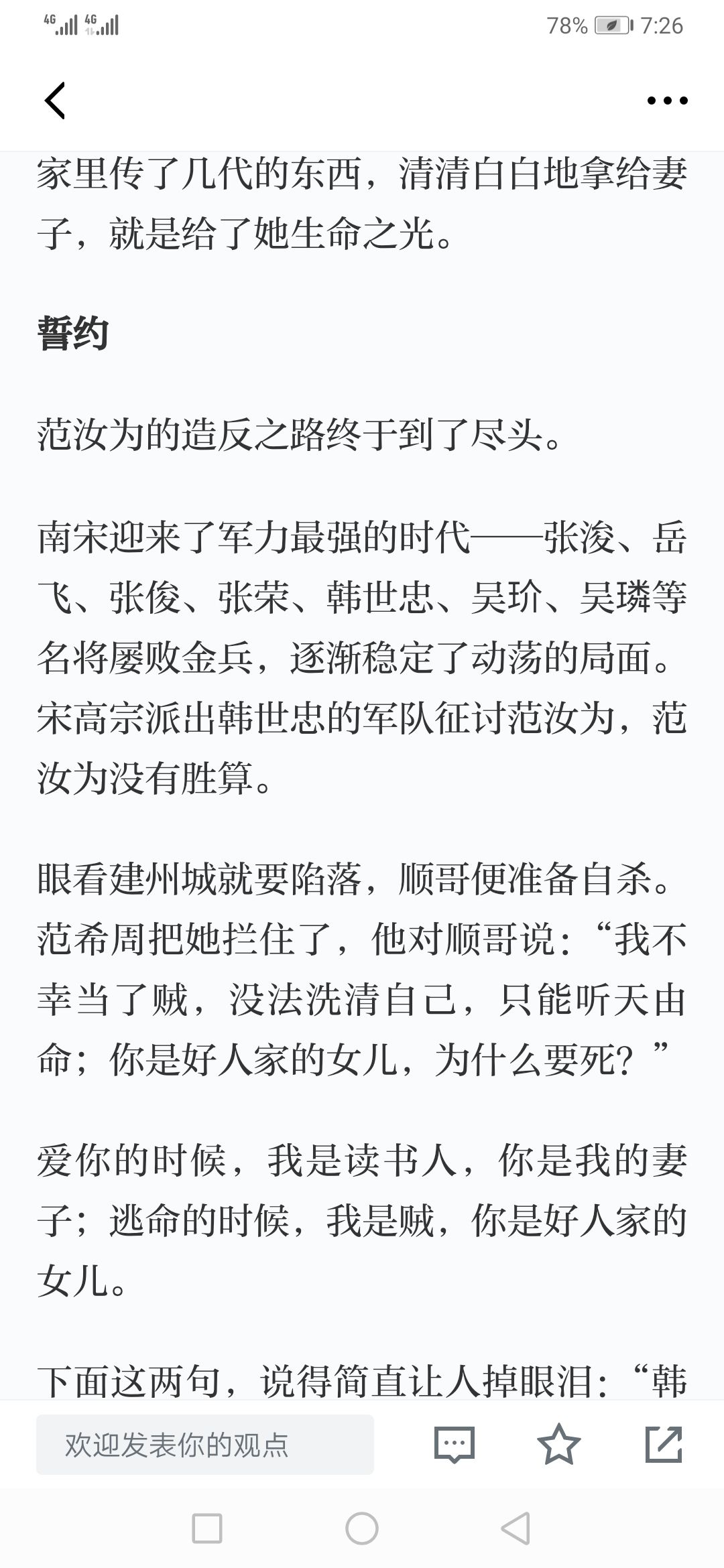Tap the comment field to share your view
The image size is (724, 1568).
205,1445
